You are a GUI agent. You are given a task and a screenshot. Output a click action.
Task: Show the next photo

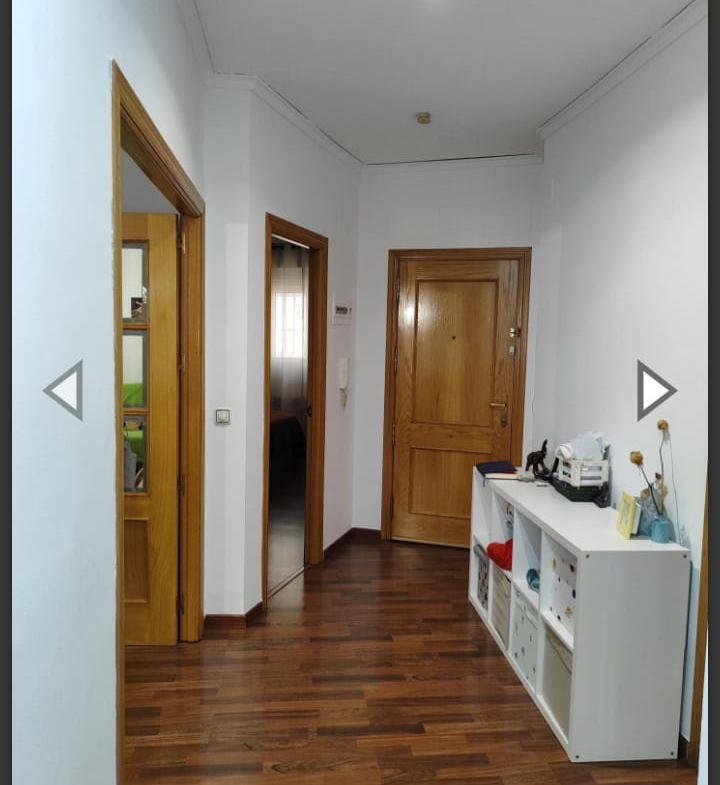click(655, 390)
